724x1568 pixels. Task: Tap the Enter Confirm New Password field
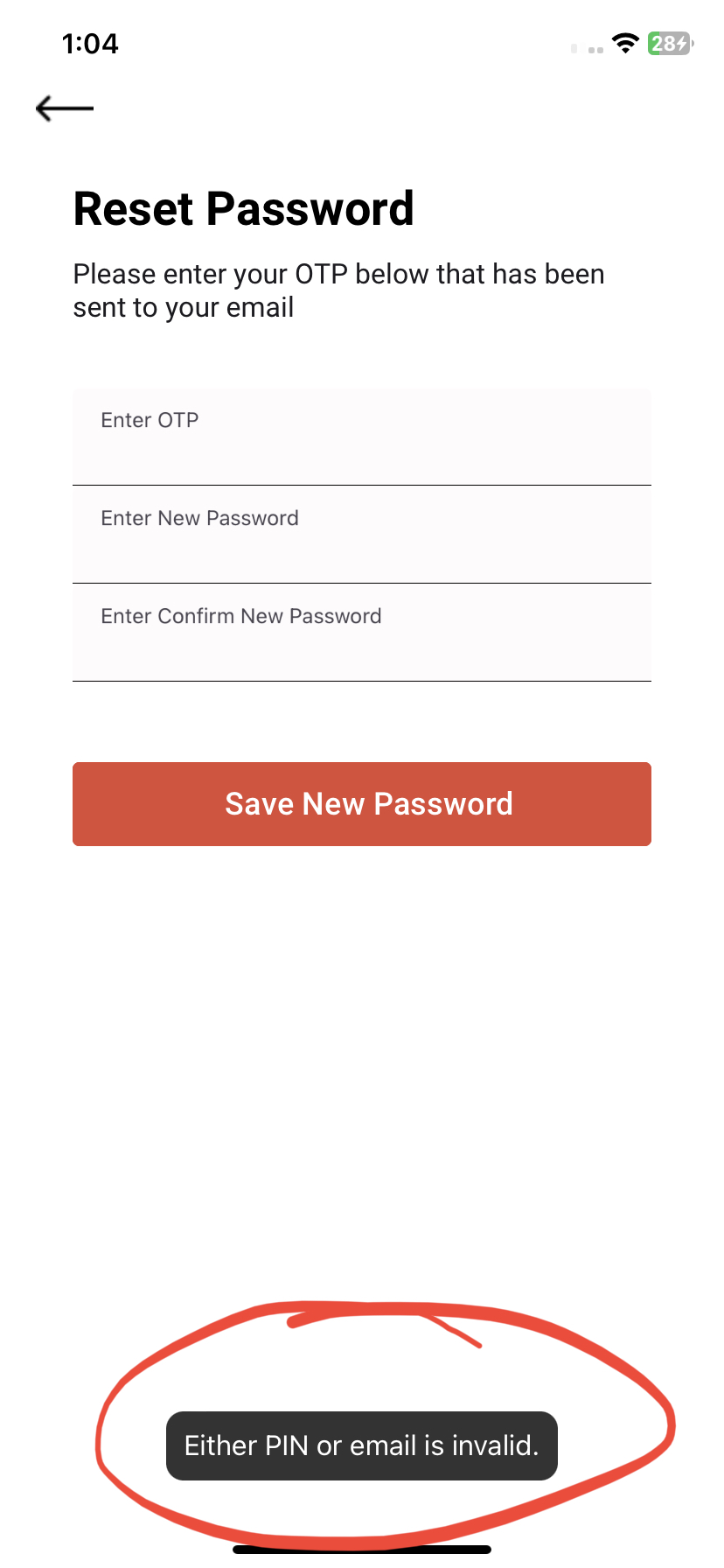pos(362,633)
